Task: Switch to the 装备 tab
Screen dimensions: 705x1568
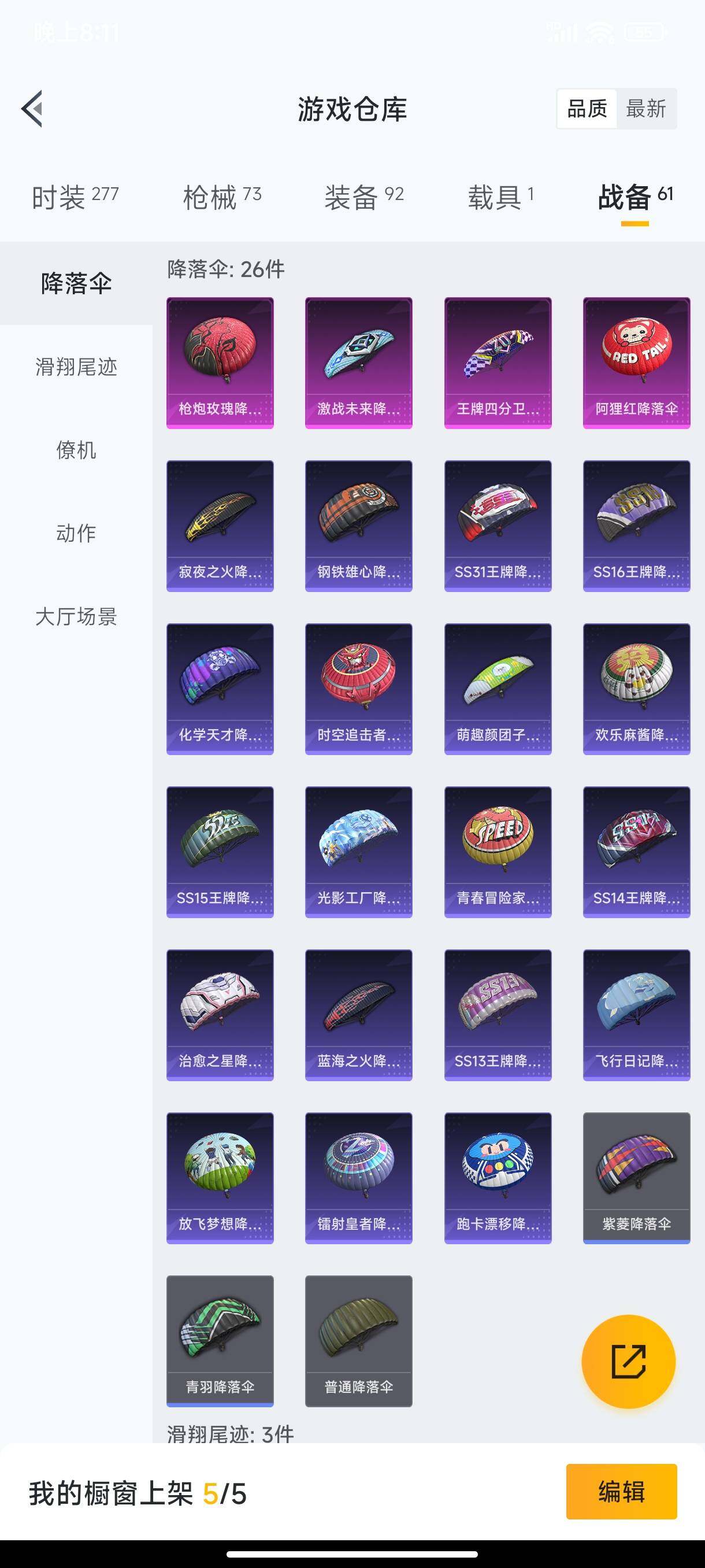Action: [x=363, y=197]
